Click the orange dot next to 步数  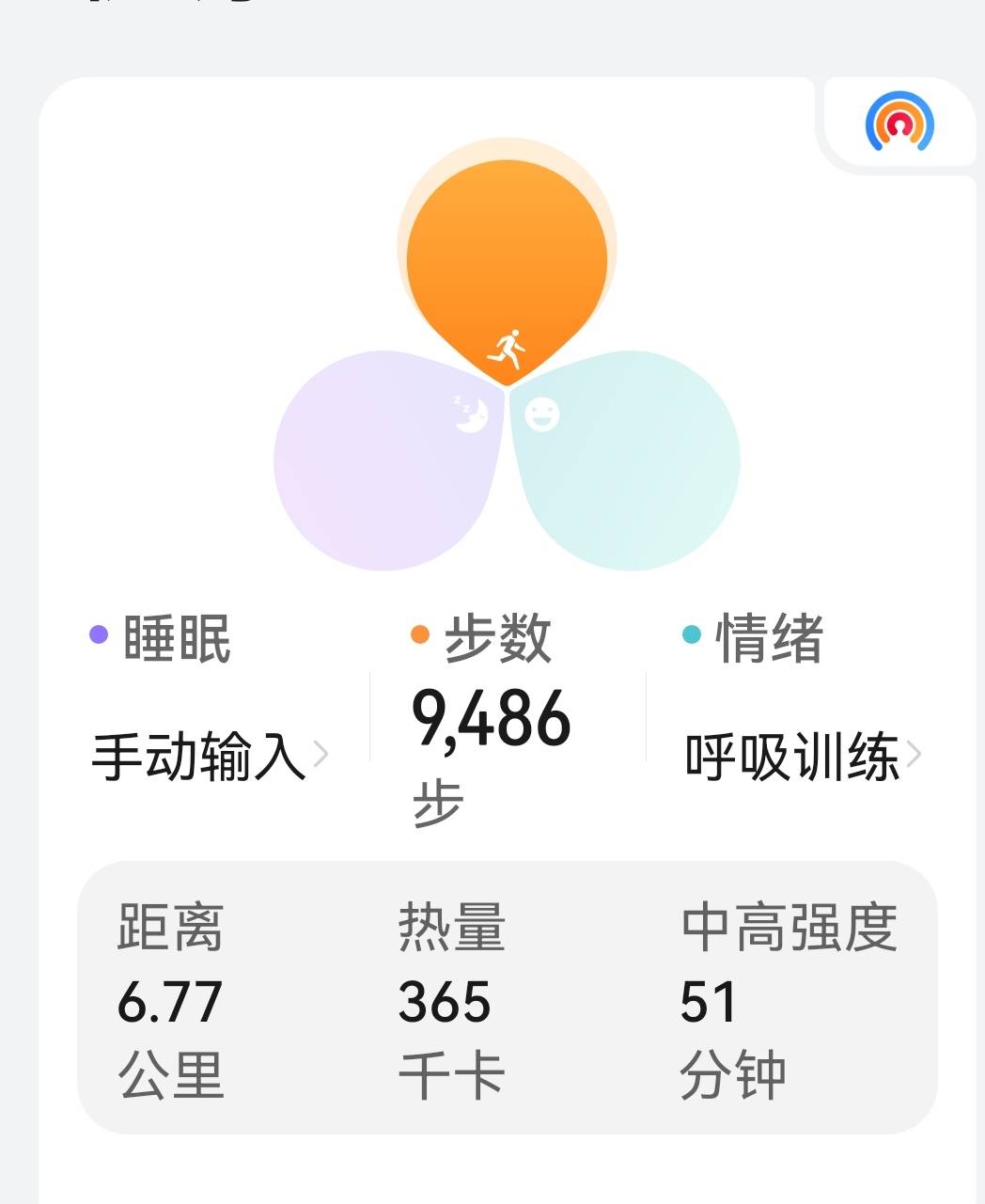click(x=420, y=635)
